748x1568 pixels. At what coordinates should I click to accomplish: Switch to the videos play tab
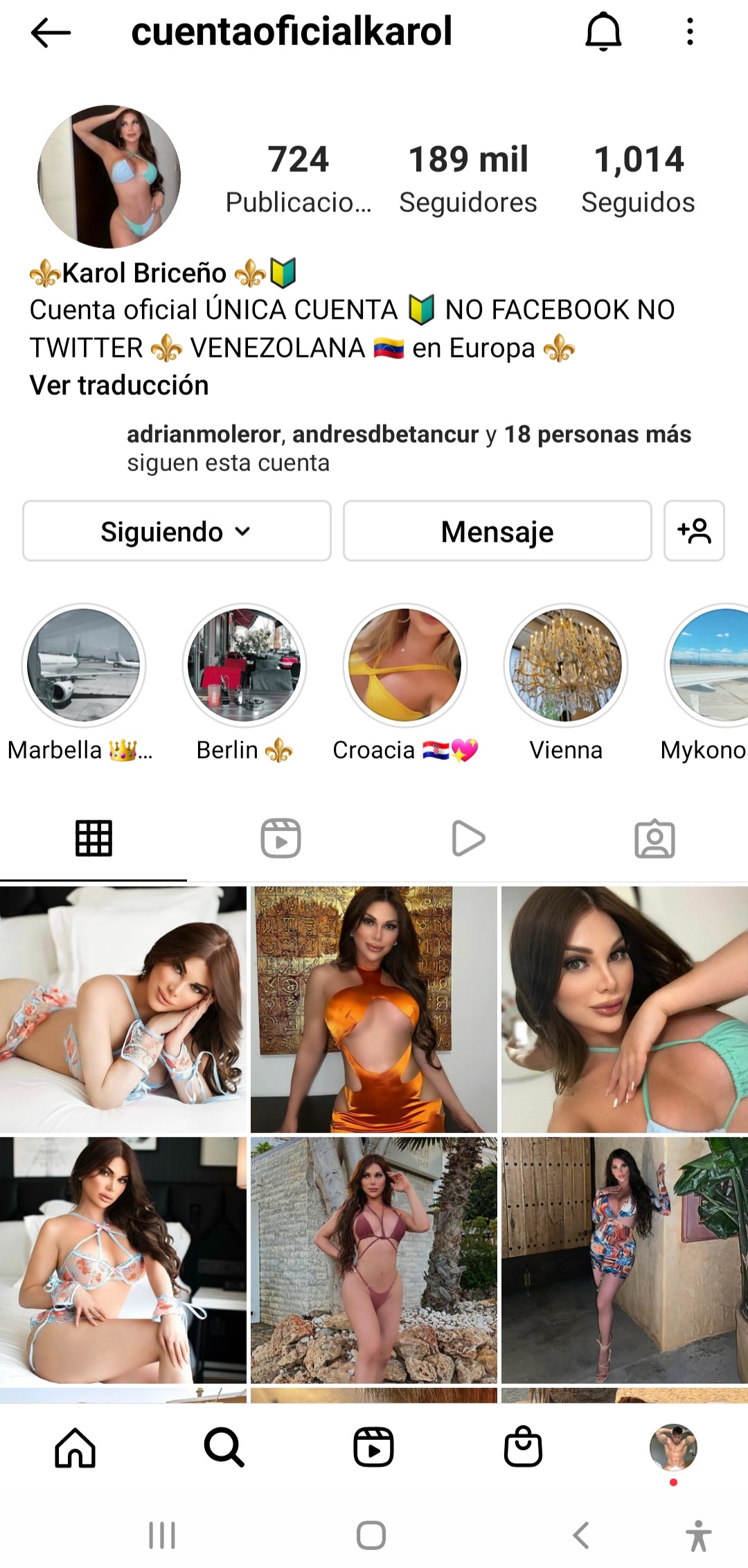point(468,838)
